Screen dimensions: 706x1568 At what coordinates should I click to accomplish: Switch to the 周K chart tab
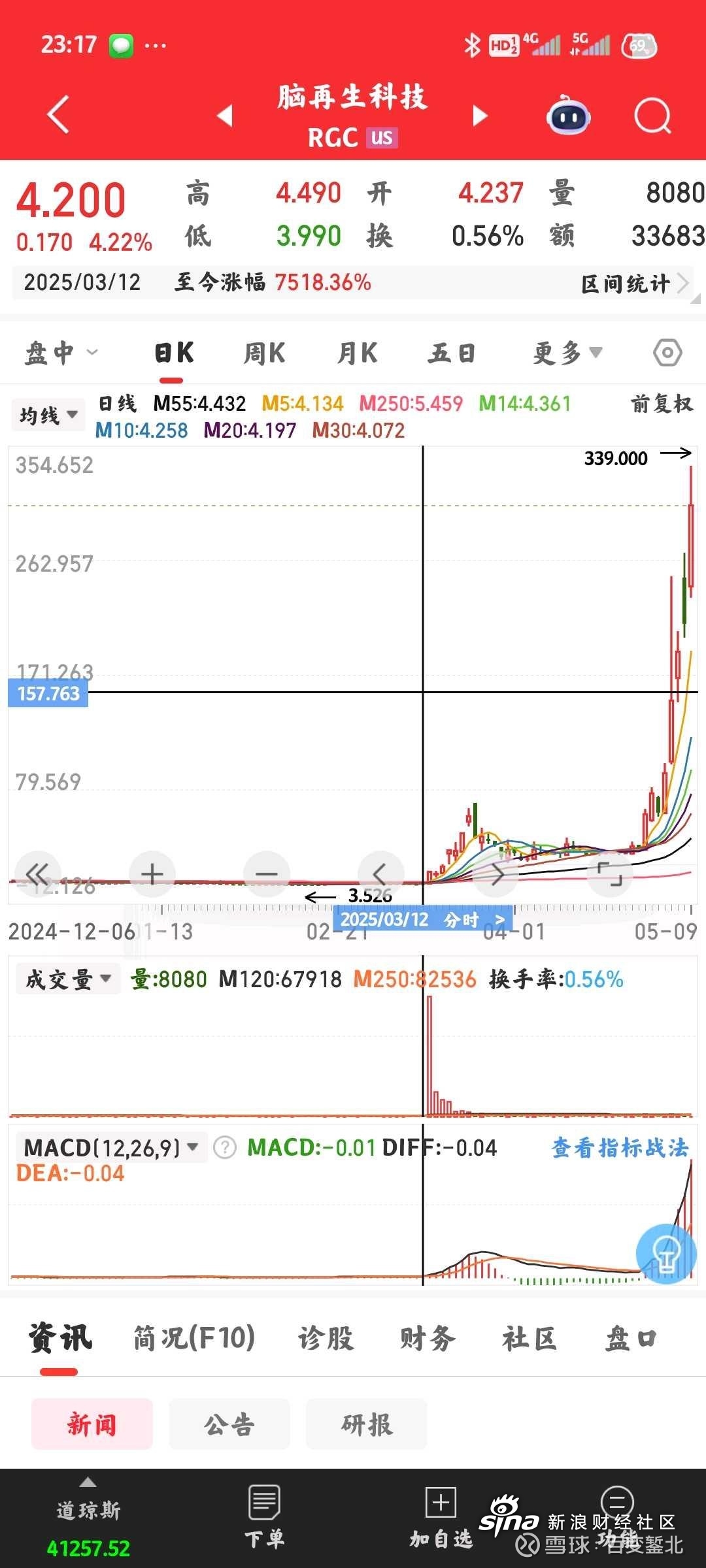(264, 353)
